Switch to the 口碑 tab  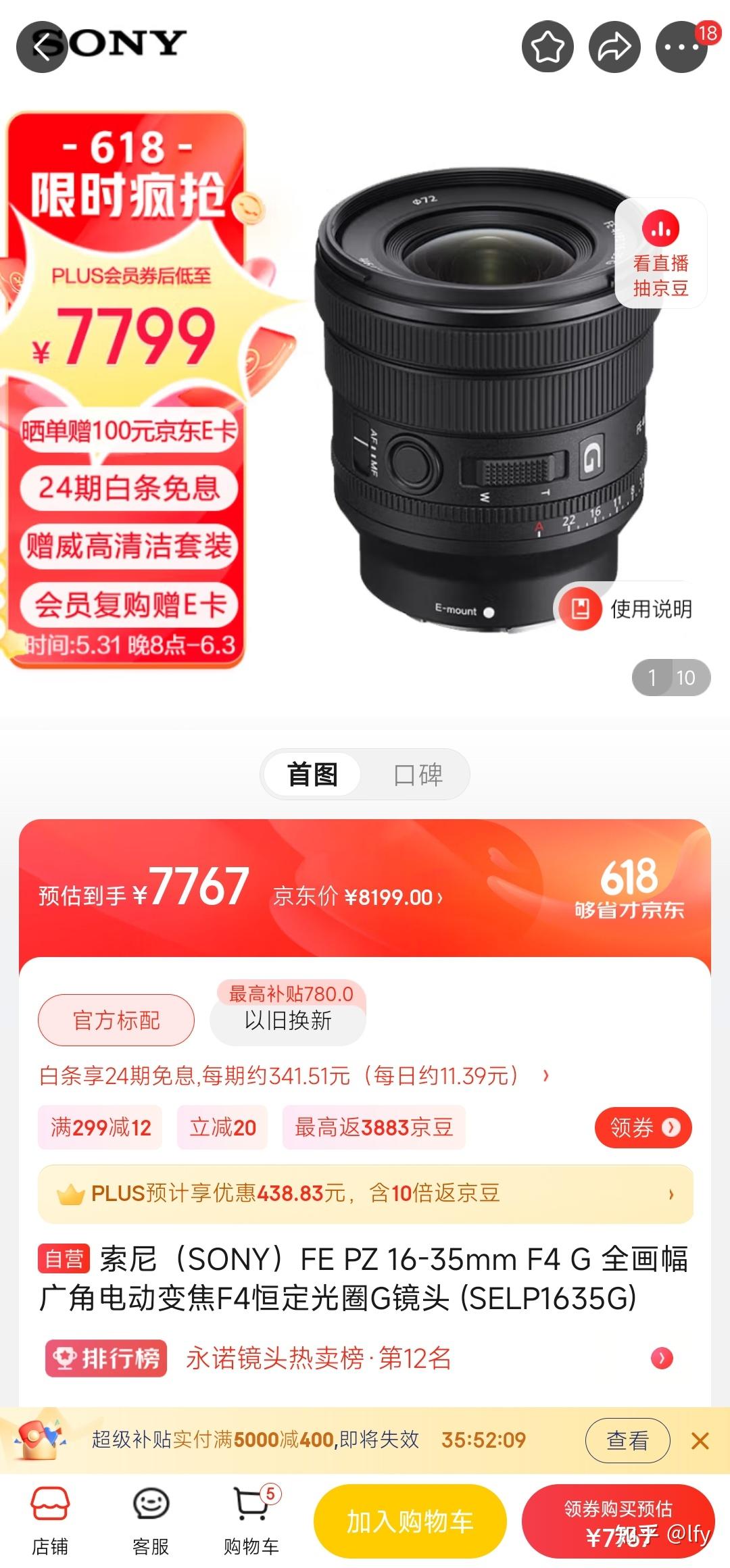418,775
